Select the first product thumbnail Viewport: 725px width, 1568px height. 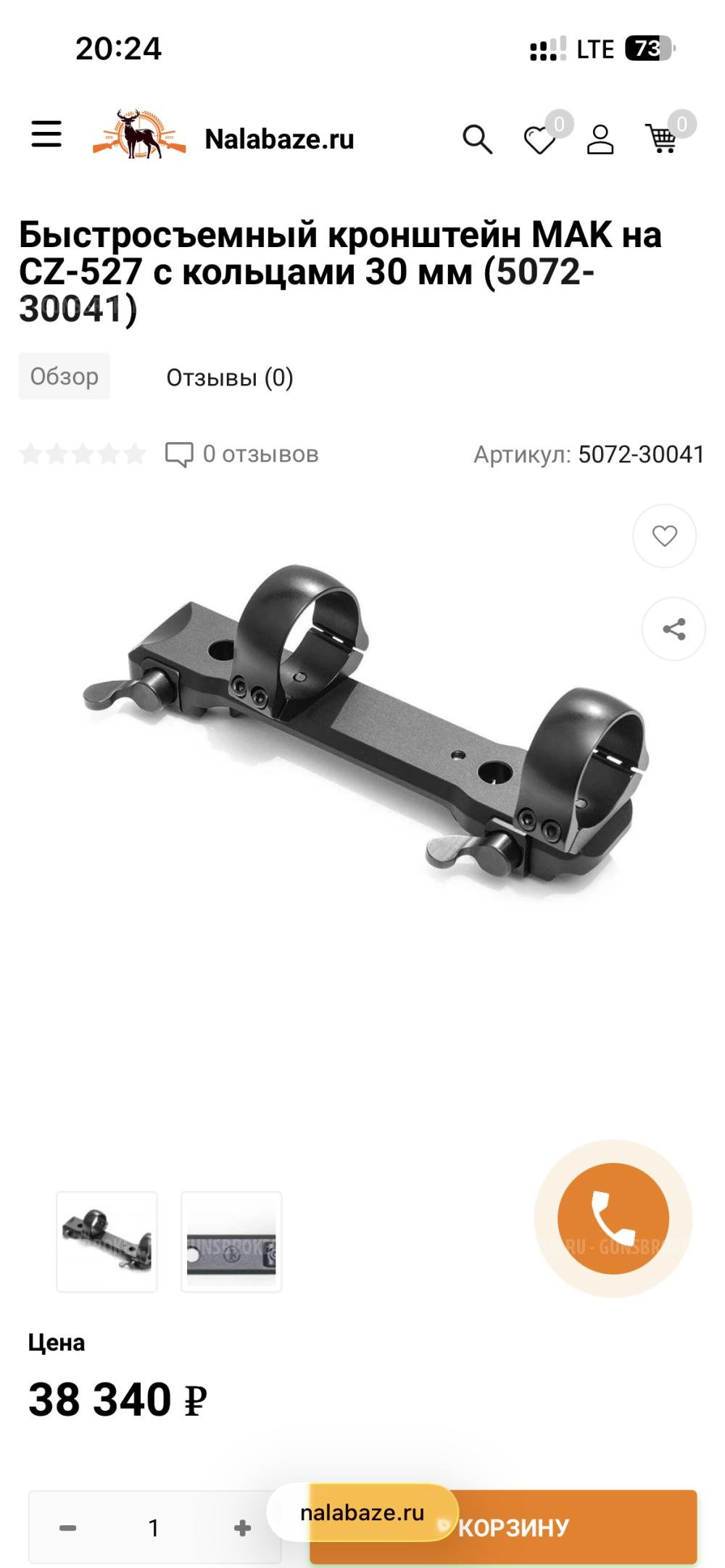[107, 1242]
